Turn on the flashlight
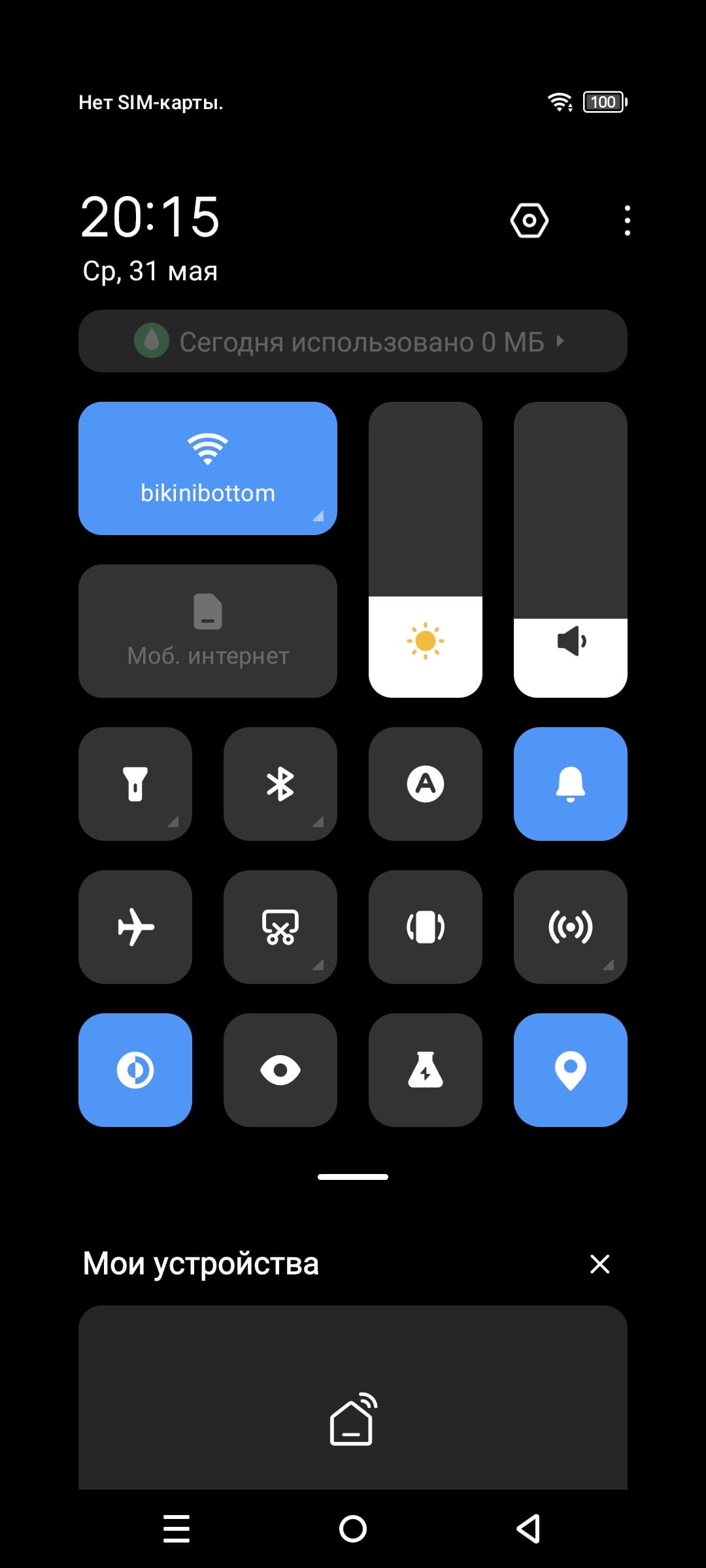The height and width of the screenshot is (1568, 706). point(135,784)
